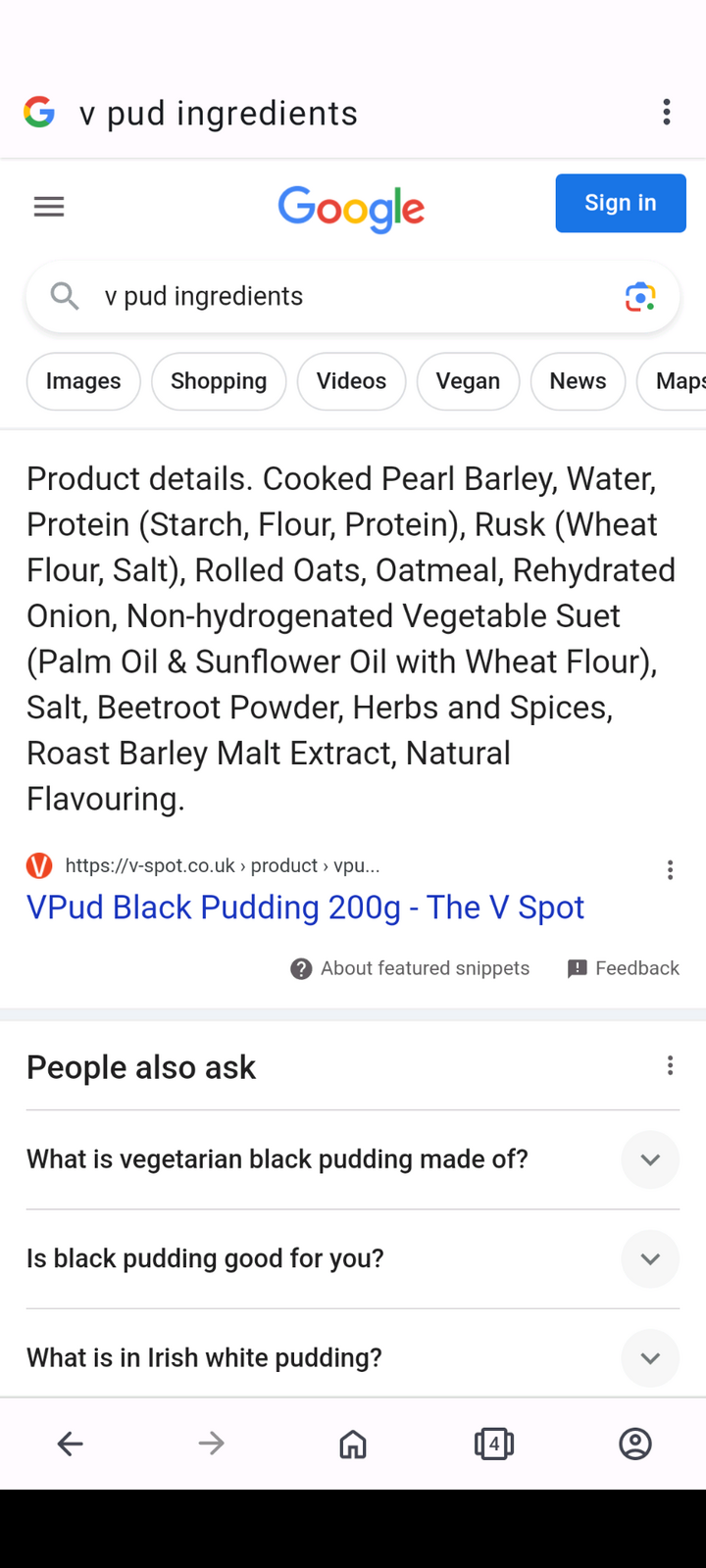Screen dimensions: 706x1568
Task: Switch to the Images results tab
Action: (83, 381)
